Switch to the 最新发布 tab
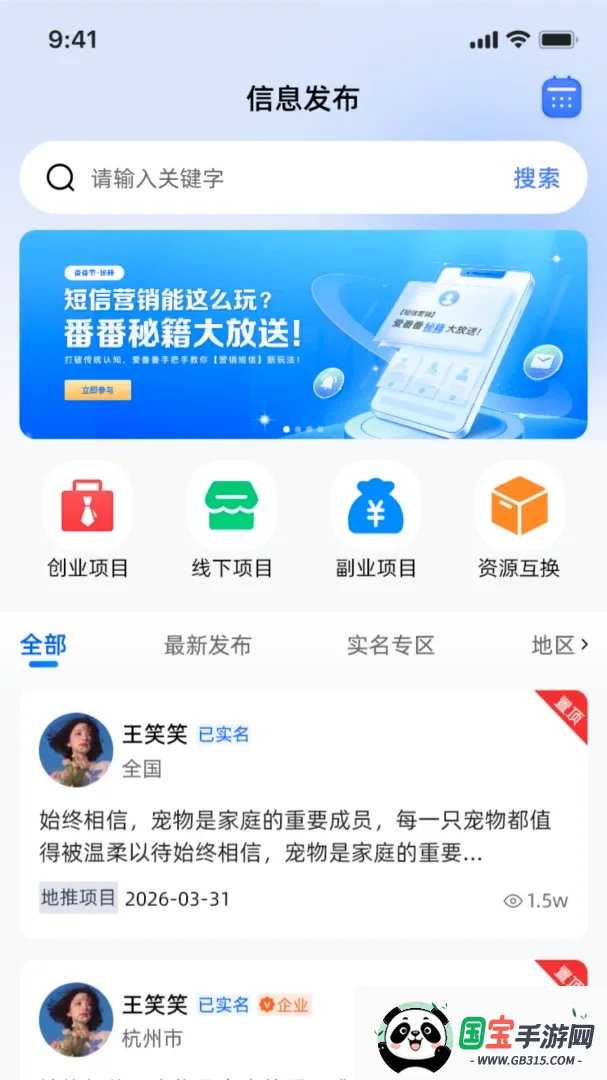Image resolution: width=607 pixels, height=1080 pixels. (x=207, y=645)
